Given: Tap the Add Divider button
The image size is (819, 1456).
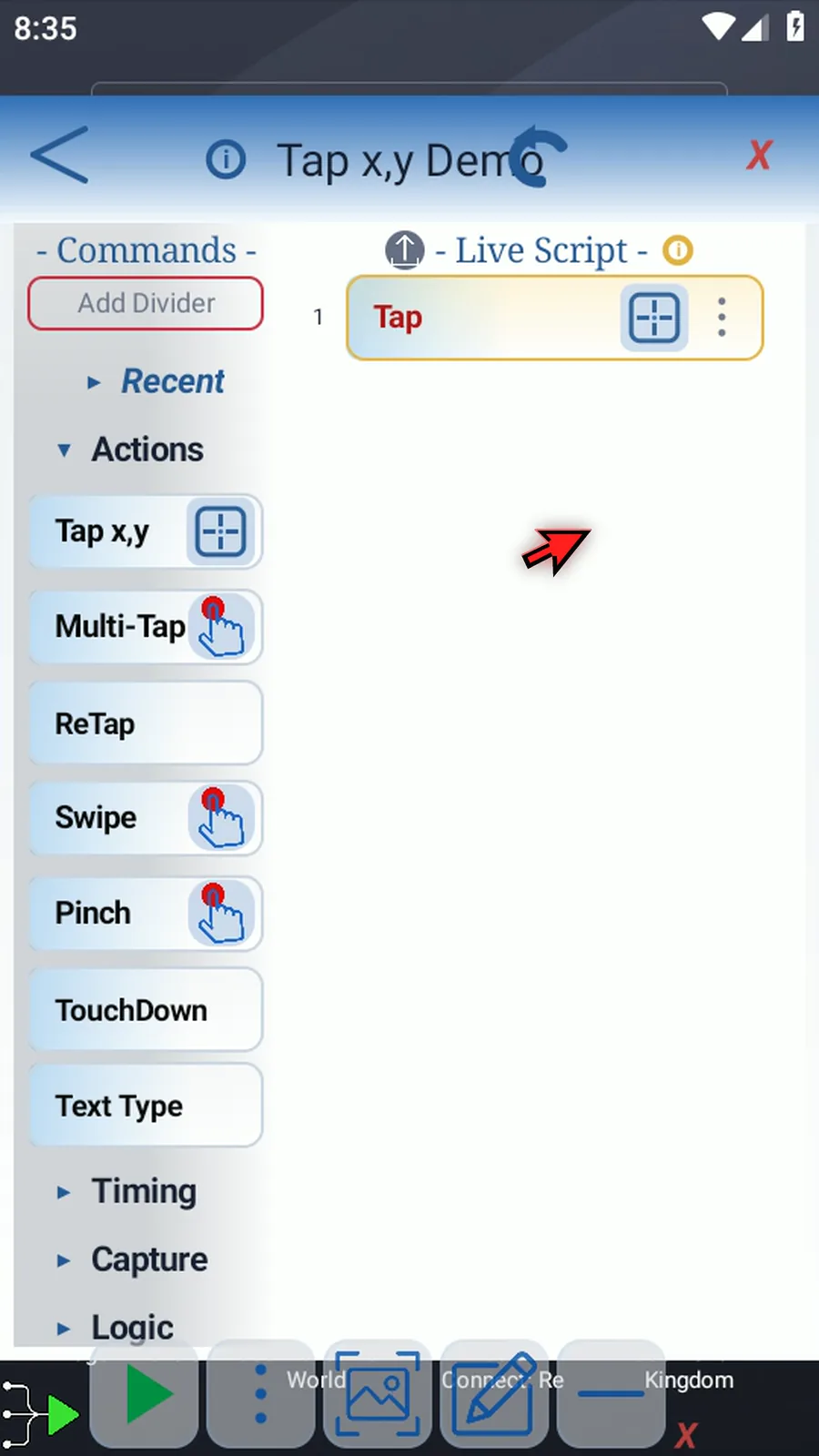Looking at the screenshot, I should [x=146, y=303].
